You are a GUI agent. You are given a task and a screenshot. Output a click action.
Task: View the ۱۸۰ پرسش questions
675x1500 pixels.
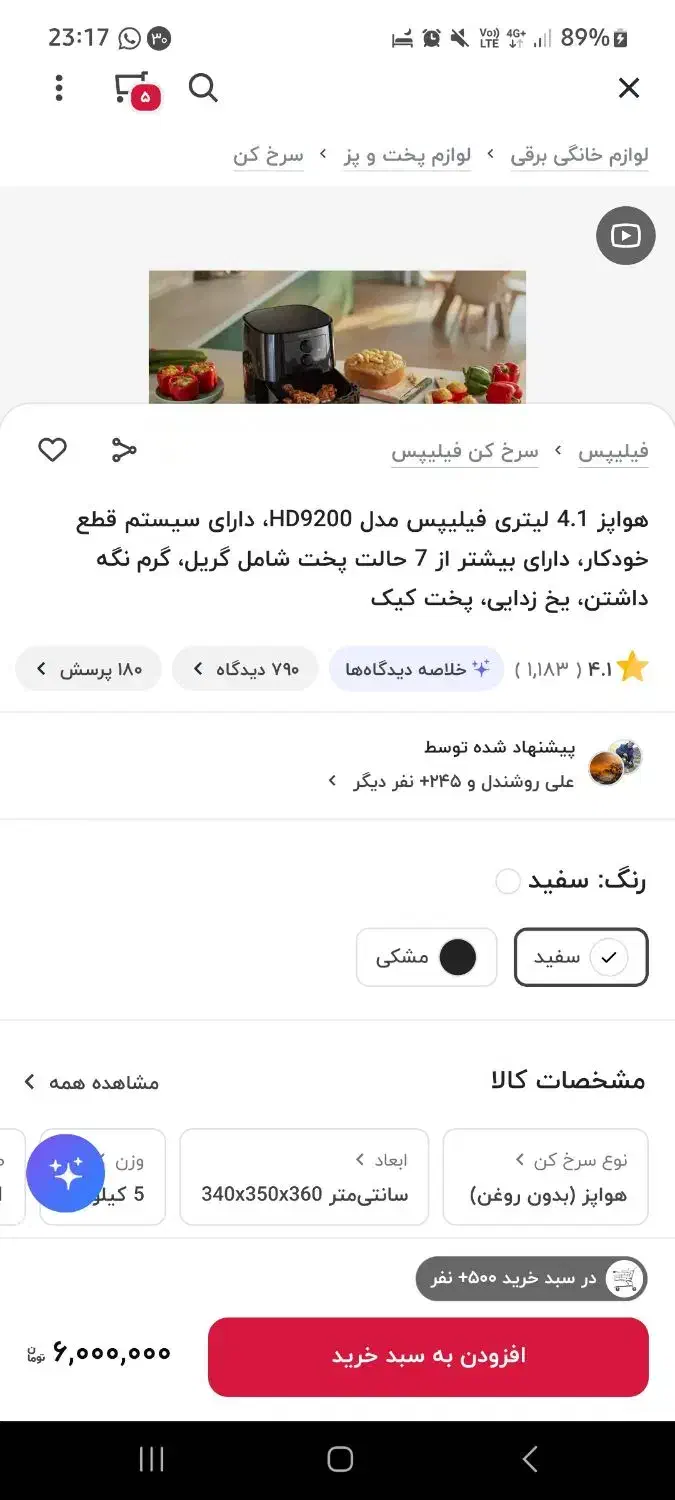(88, 669)
